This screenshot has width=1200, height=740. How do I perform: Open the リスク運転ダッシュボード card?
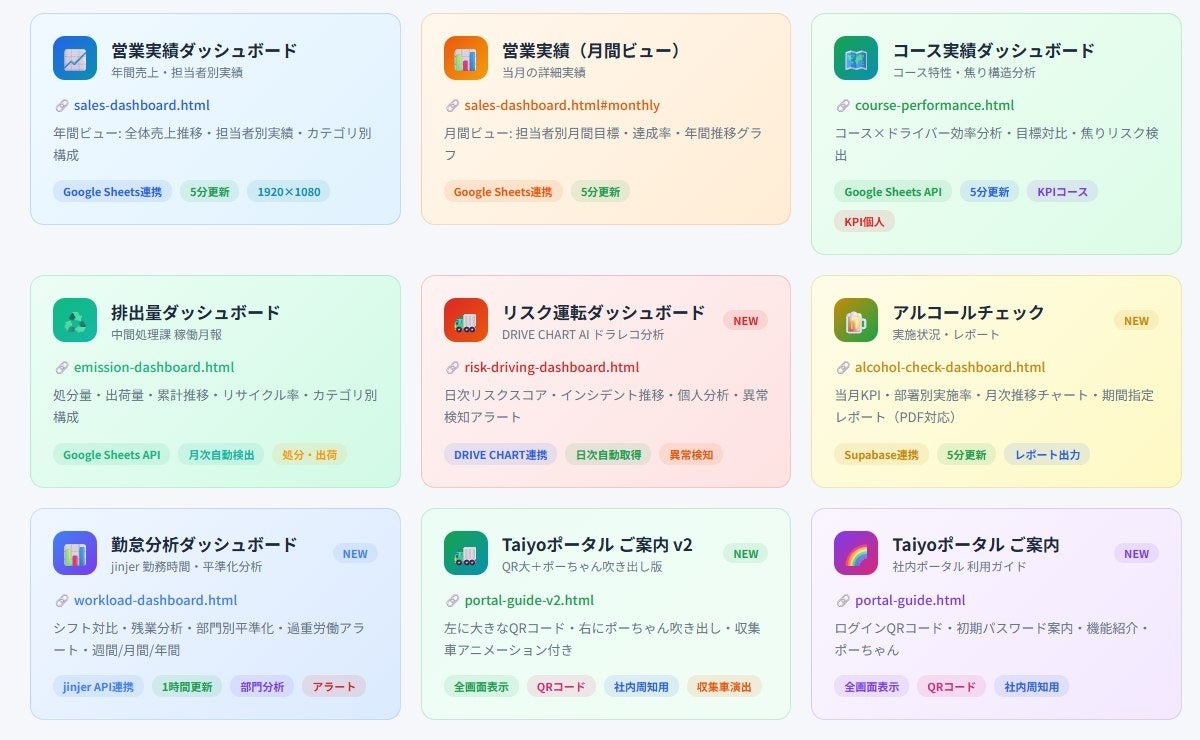click(606, 381)
